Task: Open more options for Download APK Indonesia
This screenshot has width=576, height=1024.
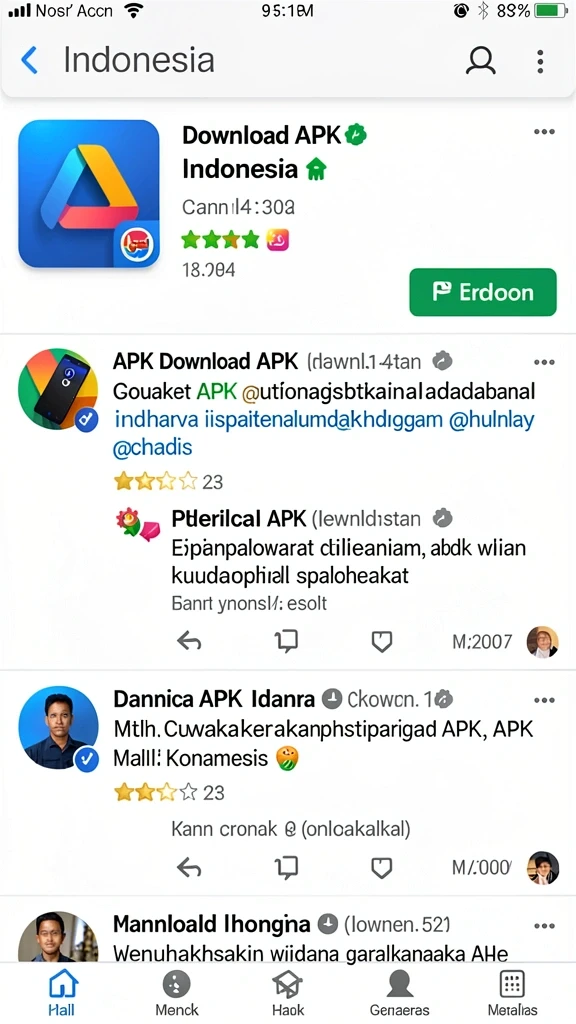Action: tap(544, 132)
